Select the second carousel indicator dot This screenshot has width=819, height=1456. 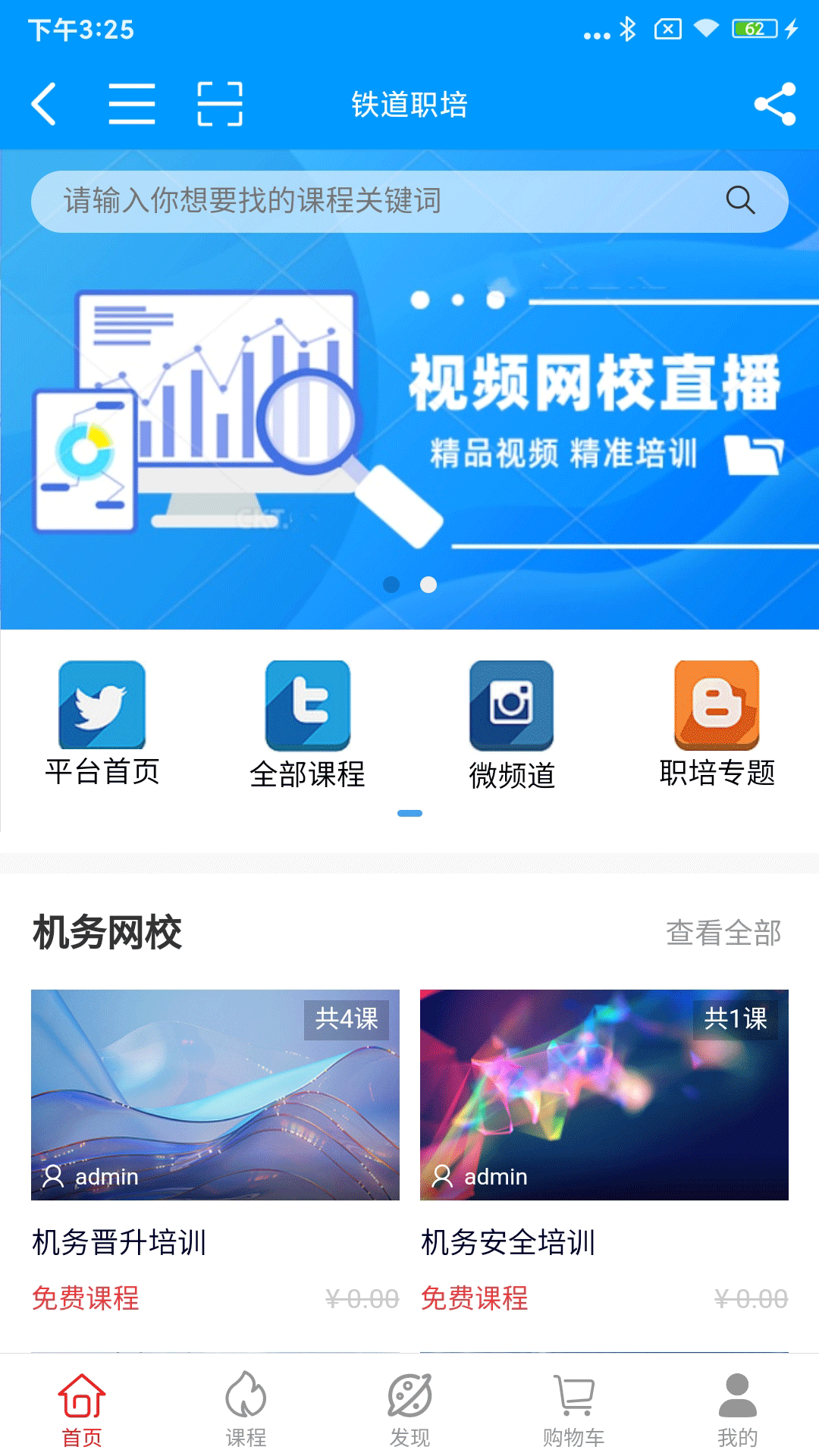click(428, 585)
